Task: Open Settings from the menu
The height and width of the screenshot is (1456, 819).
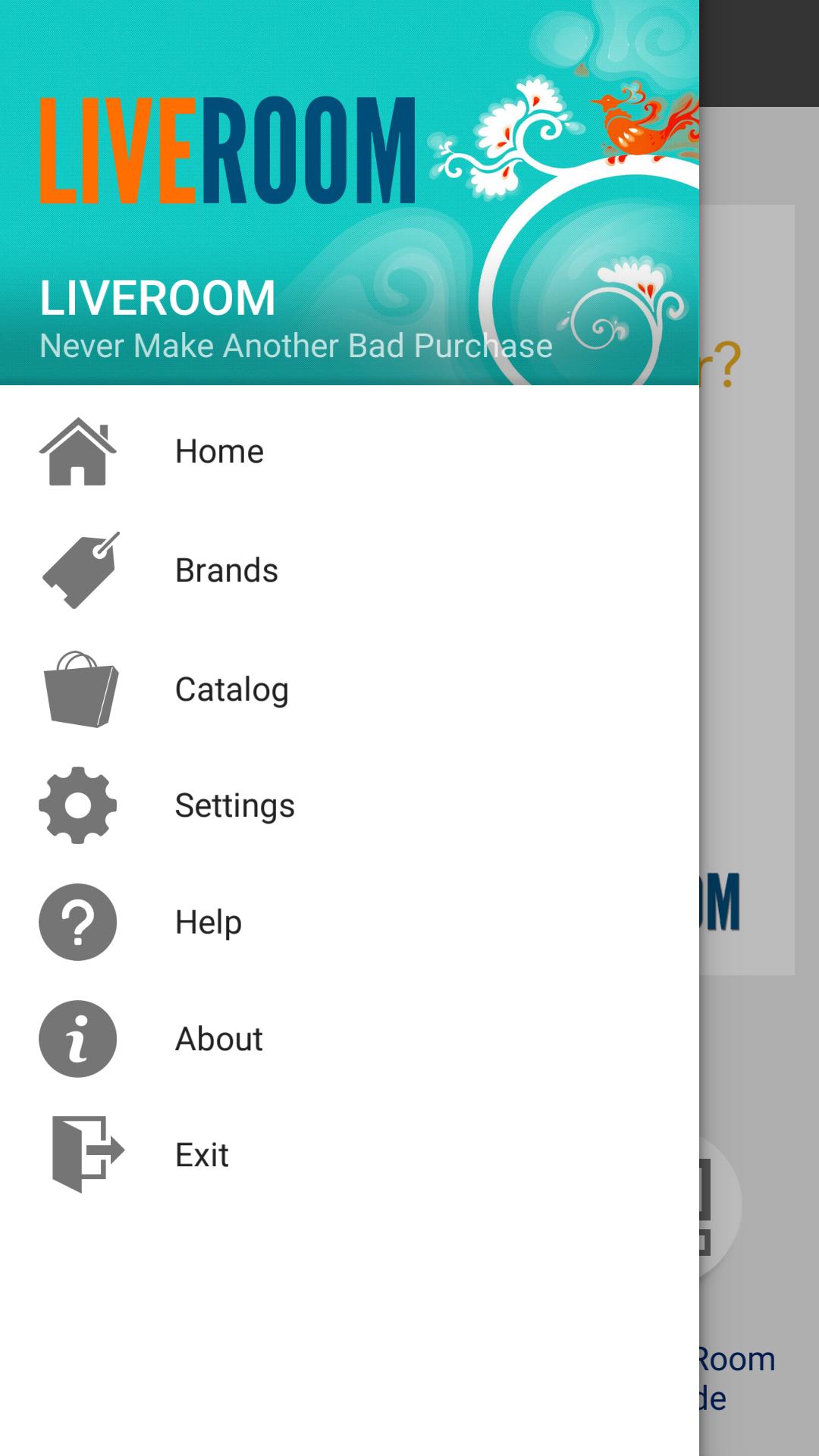Action: (234, 805)
